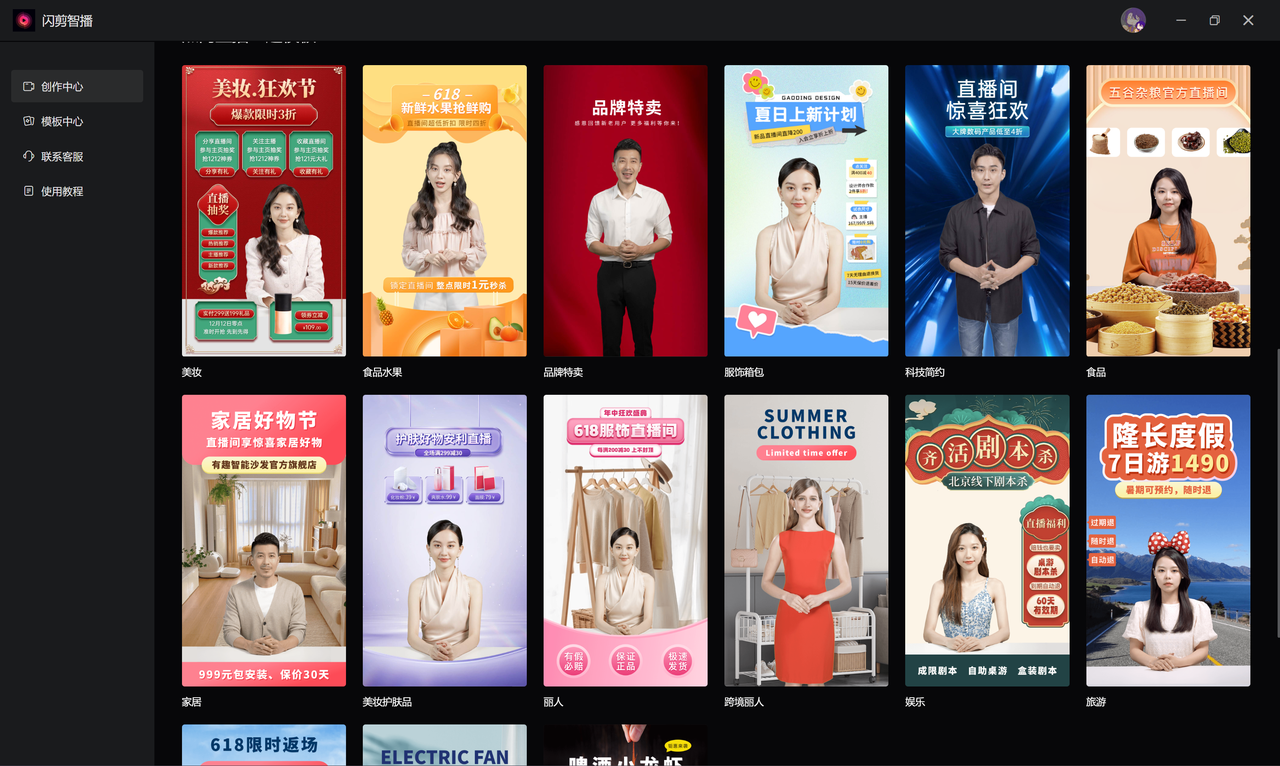Open the 创作中心 section

coord(76,87)
